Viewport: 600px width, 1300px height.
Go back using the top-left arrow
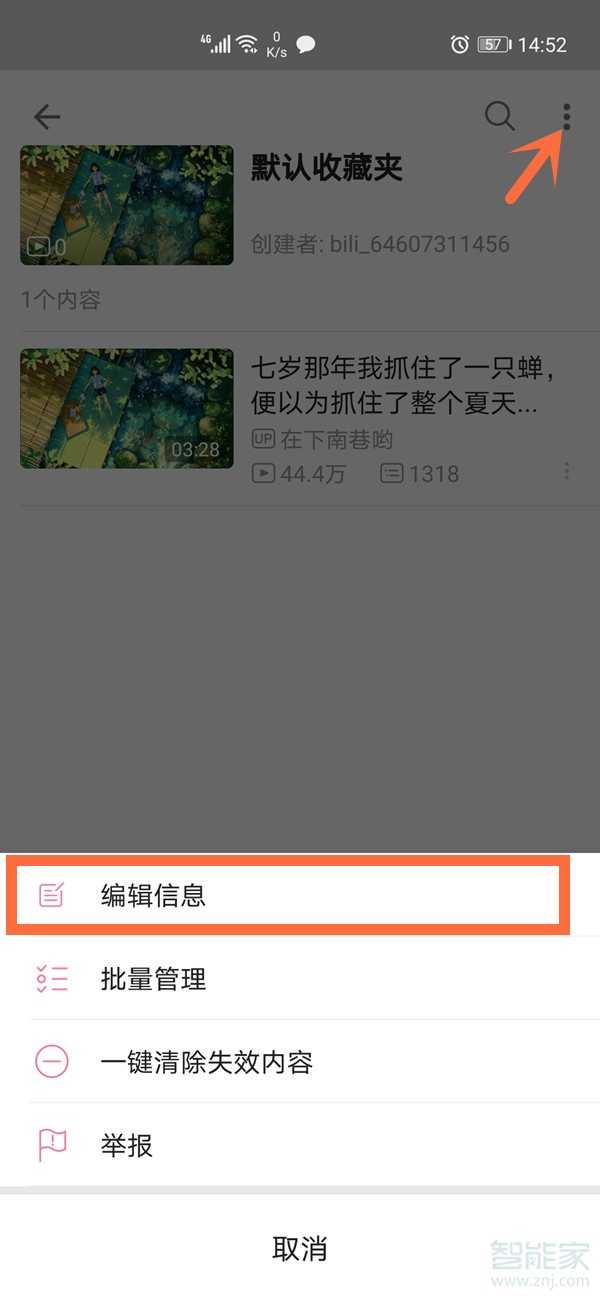47,117
